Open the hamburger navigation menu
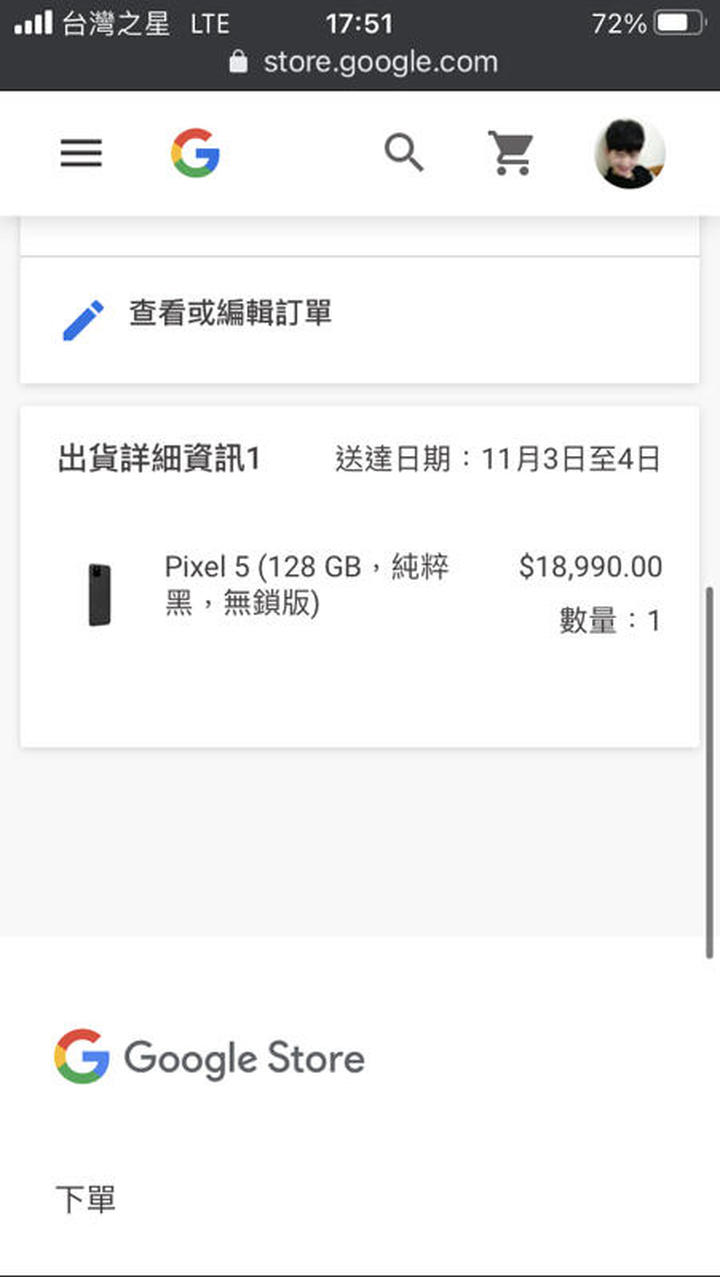 pos(81,153)
